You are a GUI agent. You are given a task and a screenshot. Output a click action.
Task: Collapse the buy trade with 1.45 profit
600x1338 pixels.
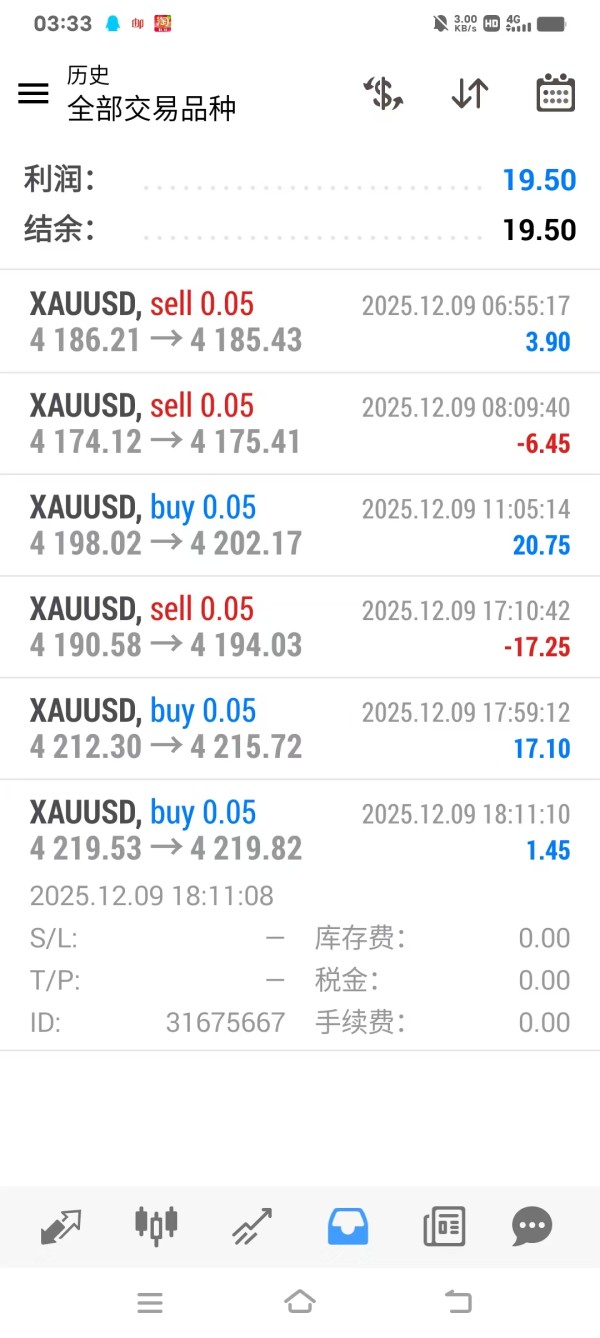[300, 831]
